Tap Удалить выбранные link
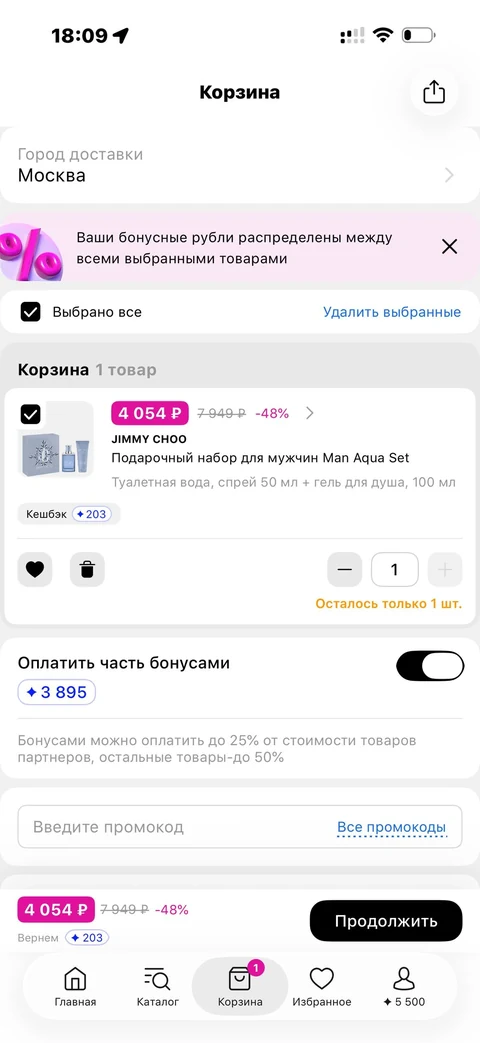This screenshot has height=1043, width=480. coord(392,312)
